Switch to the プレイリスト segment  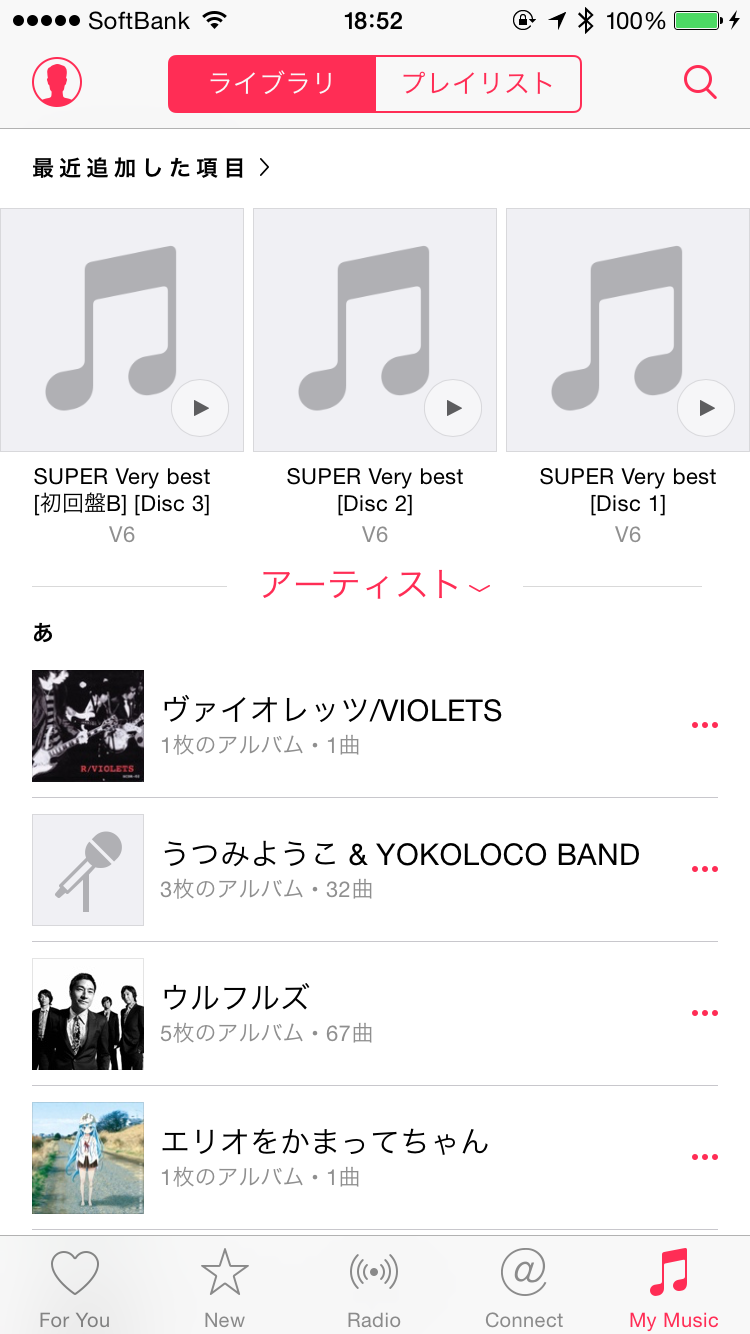478,84
